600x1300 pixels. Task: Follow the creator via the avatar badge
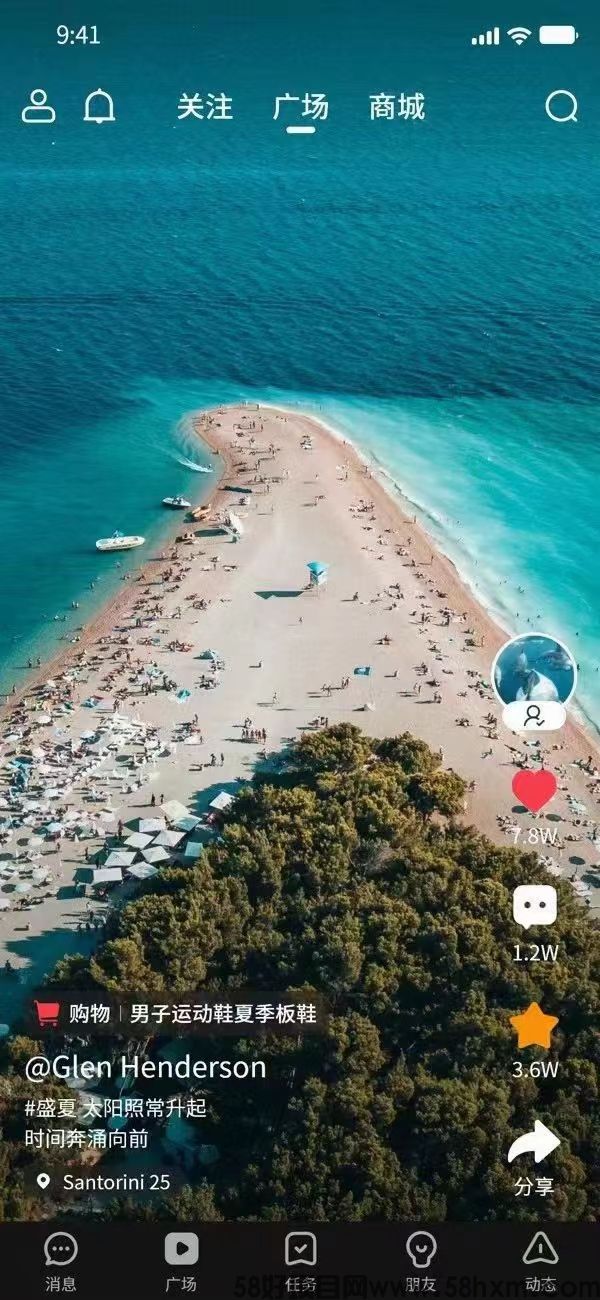pyautogui.click(x=534, y=716)
